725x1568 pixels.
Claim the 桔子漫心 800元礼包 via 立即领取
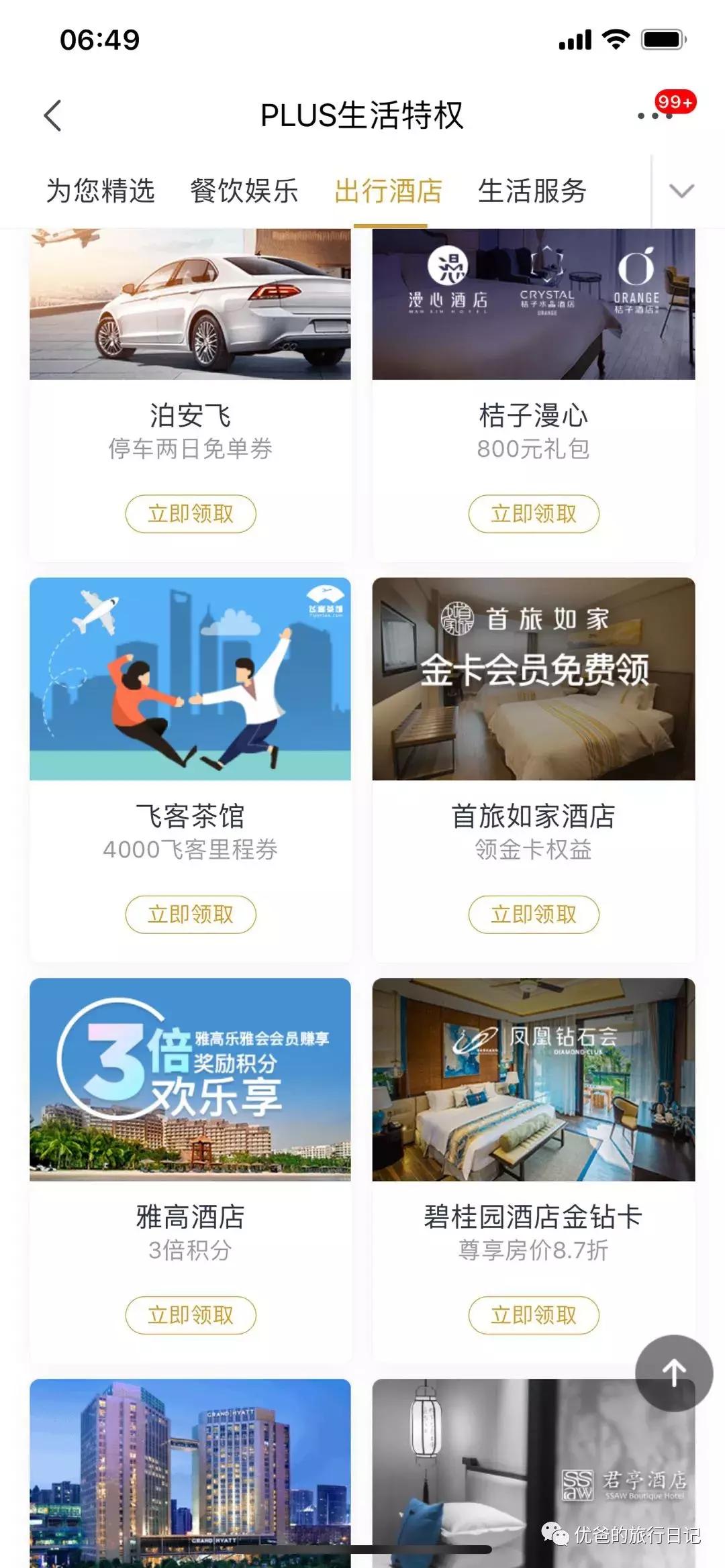point(534,513)
